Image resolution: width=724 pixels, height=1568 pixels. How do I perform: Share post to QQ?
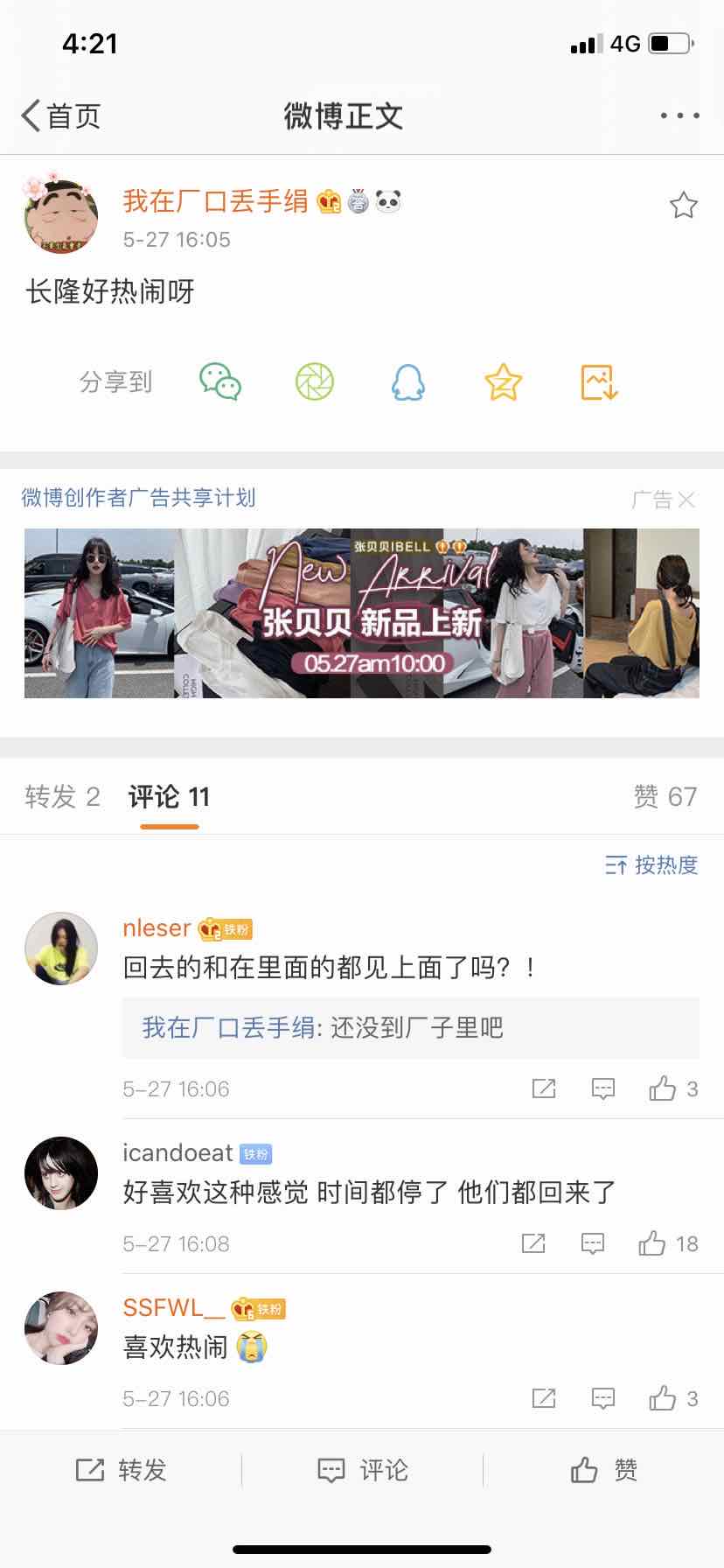[x=408, y=382]
